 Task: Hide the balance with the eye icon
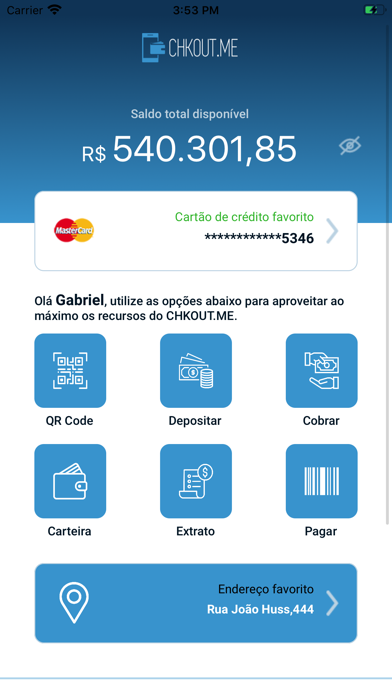[x=350, y=146]
